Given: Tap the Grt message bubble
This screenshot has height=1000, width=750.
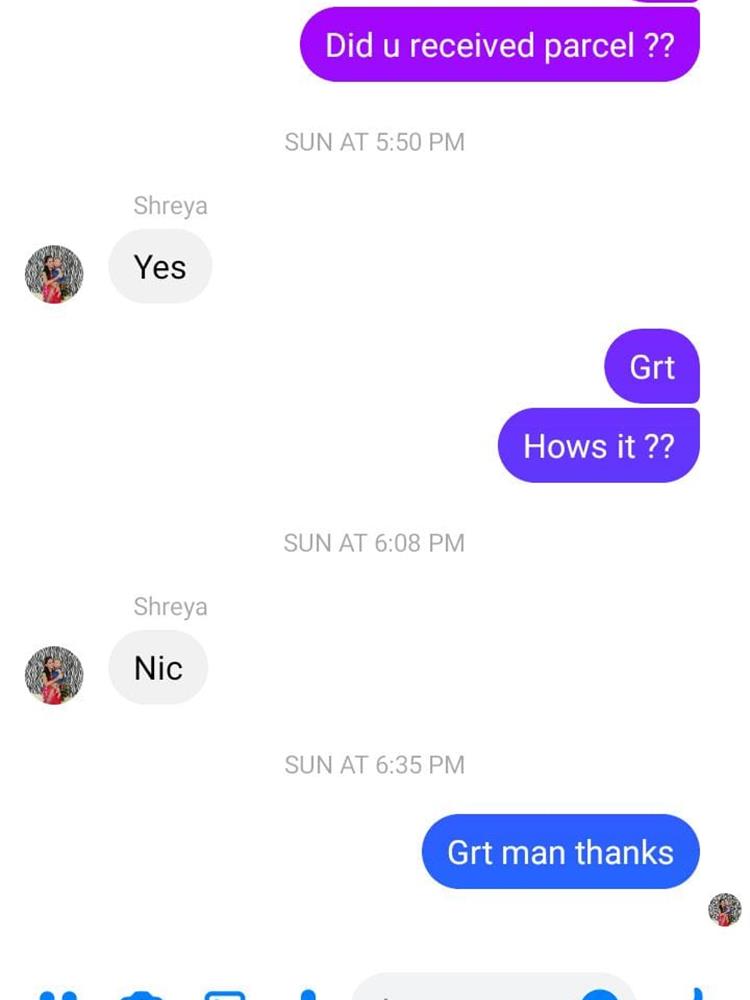Looking at the screenshot, I should click(x=651, y=367).
